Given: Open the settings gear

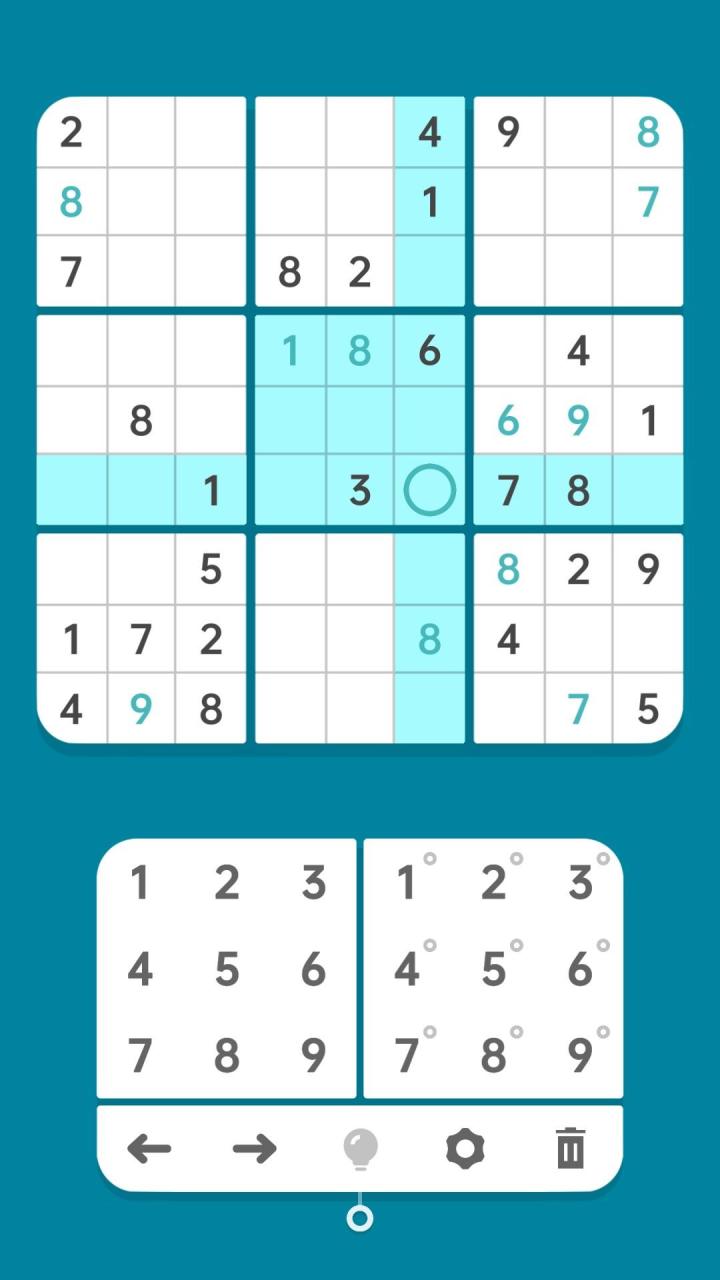Looking at the screenshot, I should (x=465, y=1149).
